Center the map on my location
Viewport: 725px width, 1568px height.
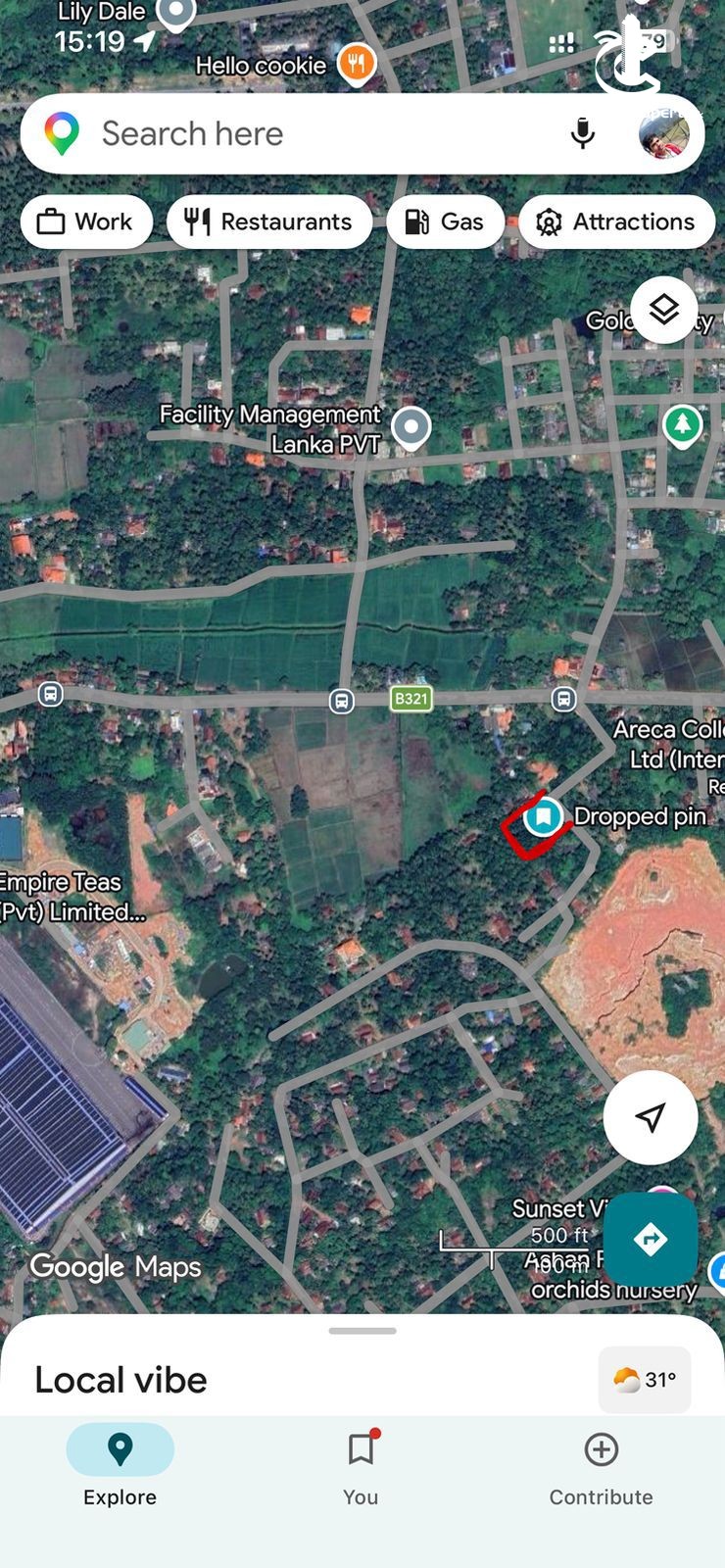click(x=651, y=1116)
